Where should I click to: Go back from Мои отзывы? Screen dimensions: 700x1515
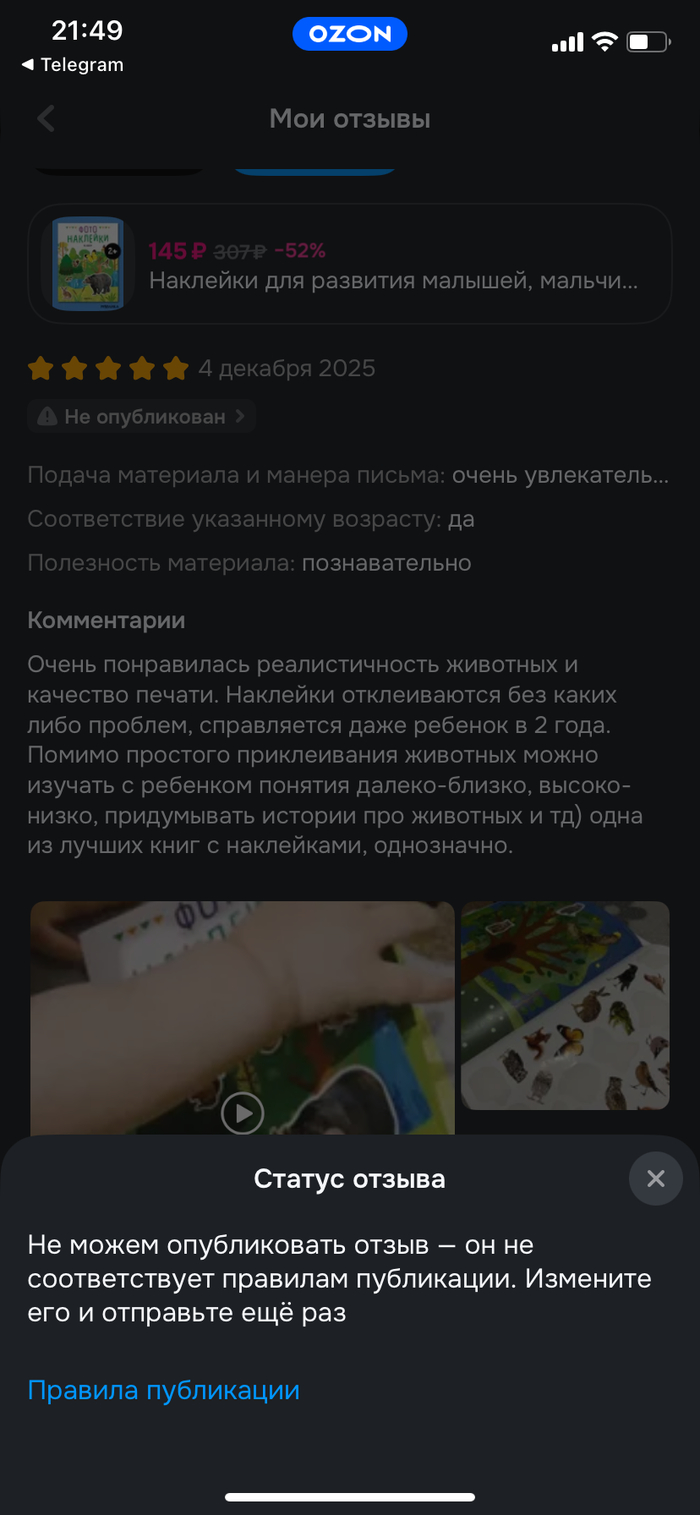46,120
